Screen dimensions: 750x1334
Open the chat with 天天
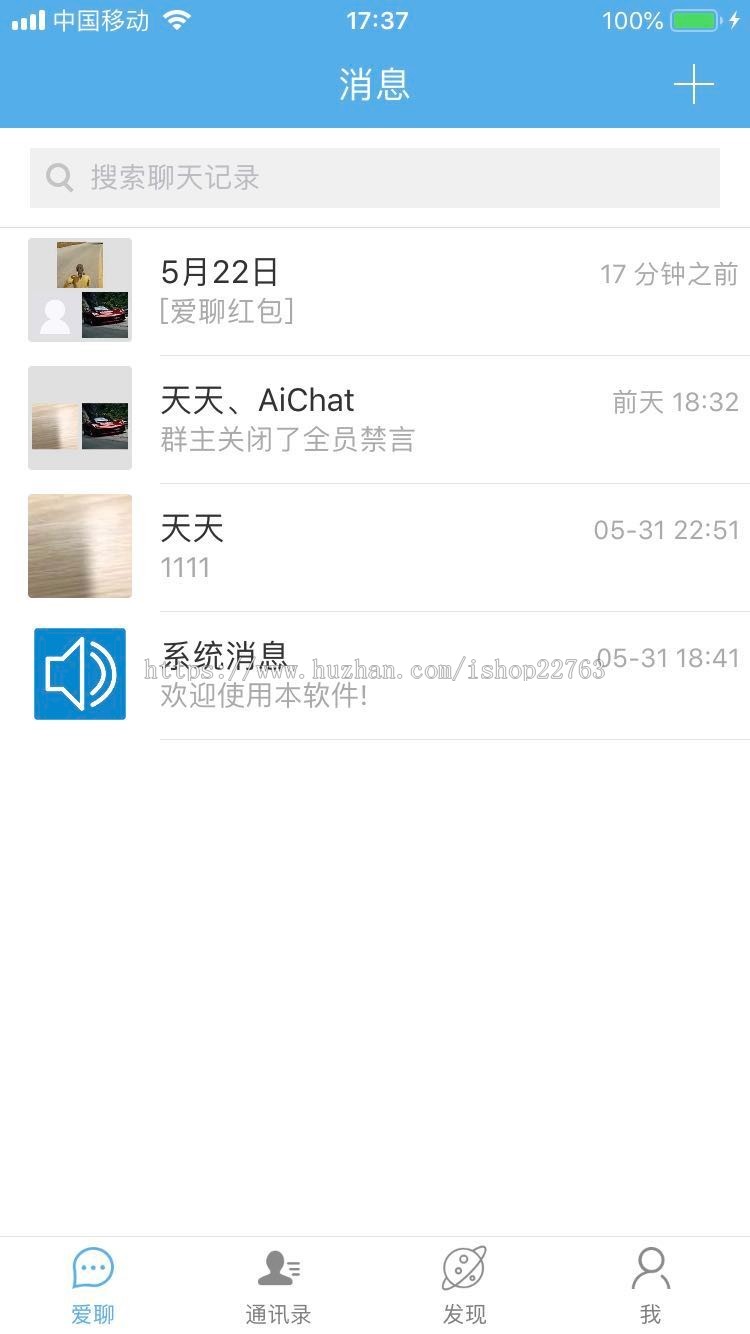(400, 545)
